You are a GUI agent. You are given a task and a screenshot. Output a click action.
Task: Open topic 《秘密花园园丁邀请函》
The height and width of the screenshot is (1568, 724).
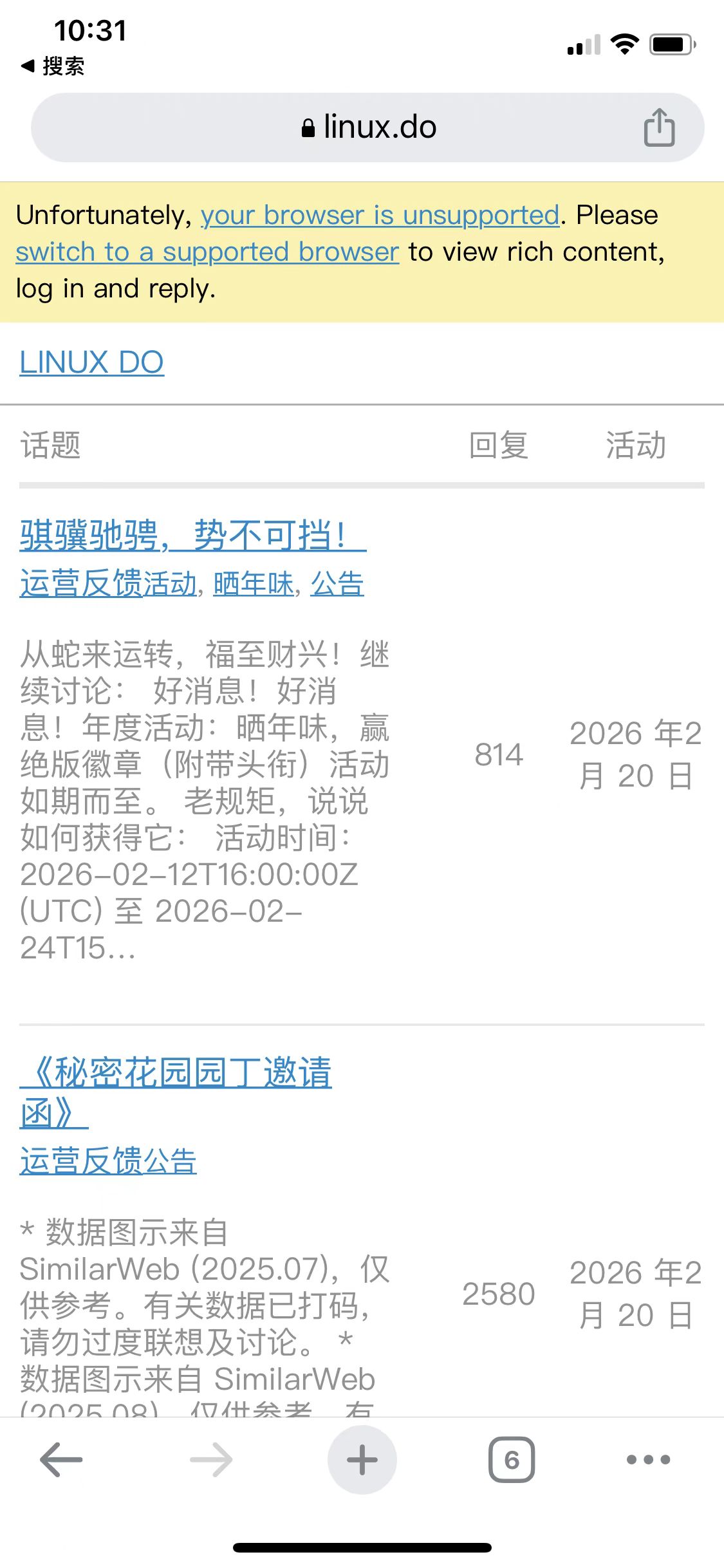tap(175, 1092)
